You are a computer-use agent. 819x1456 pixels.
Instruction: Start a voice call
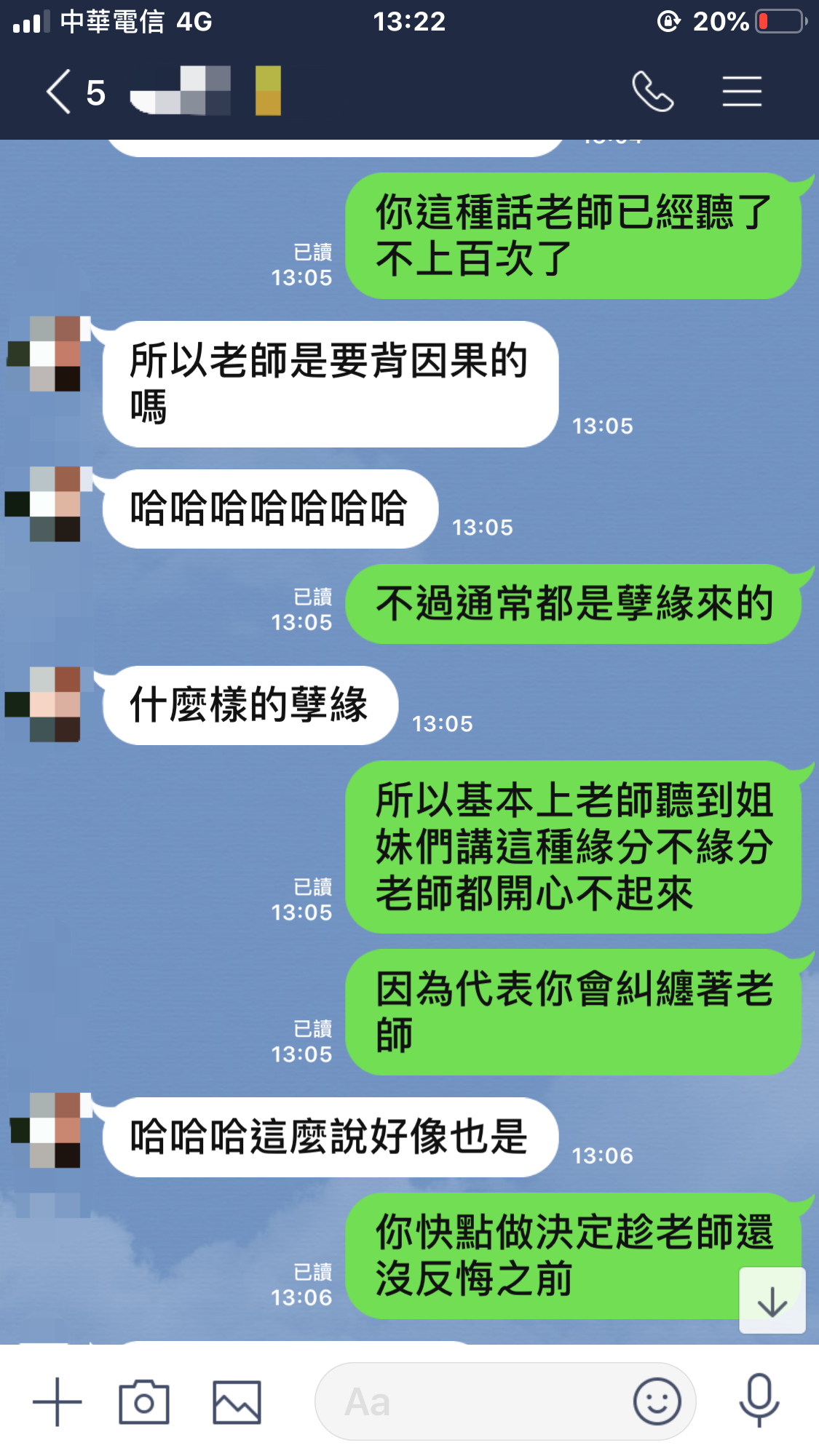(x=652, y=92)
